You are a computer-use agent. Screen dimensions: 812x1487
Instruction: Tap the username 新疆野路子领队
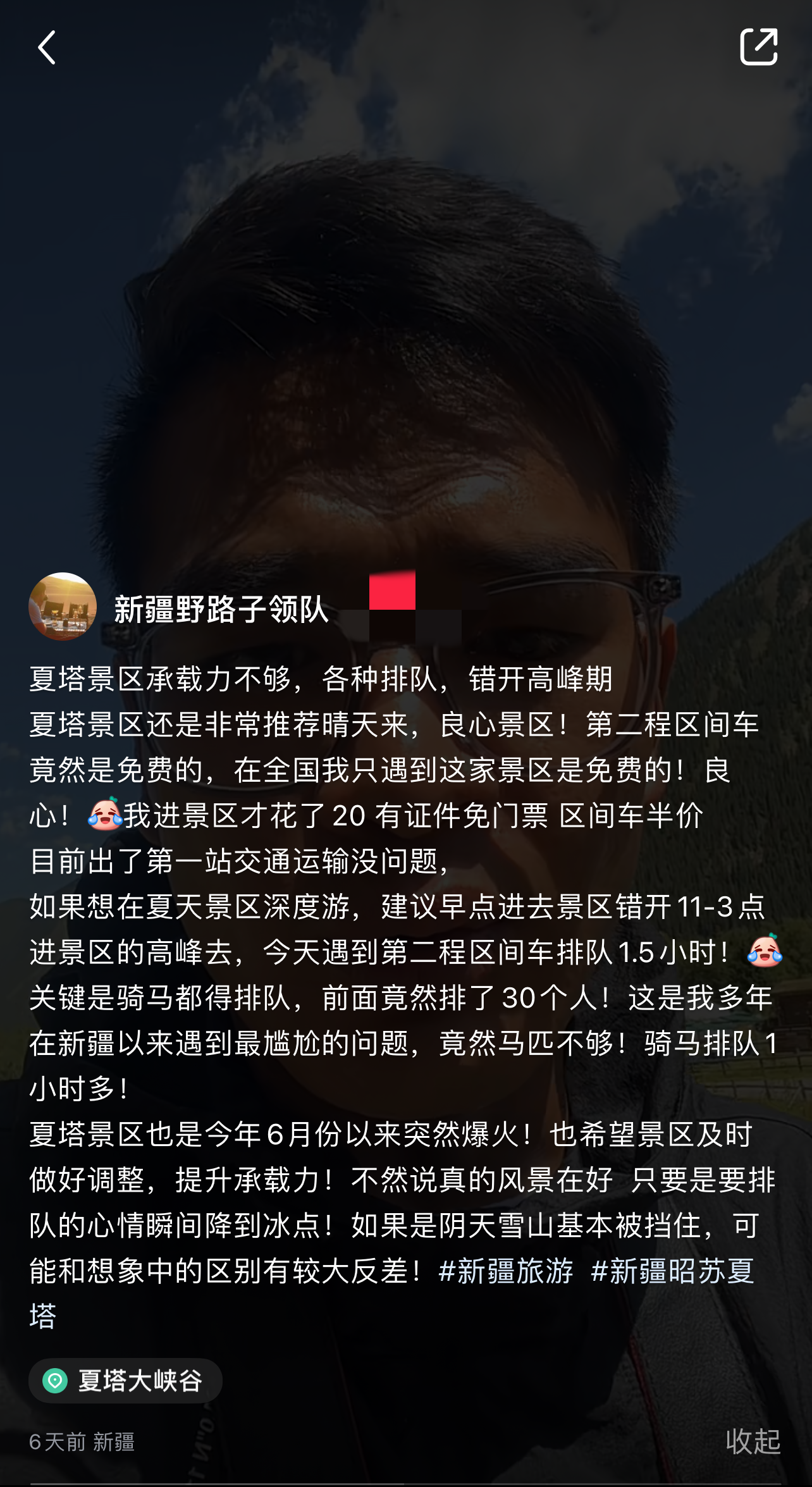221,609
